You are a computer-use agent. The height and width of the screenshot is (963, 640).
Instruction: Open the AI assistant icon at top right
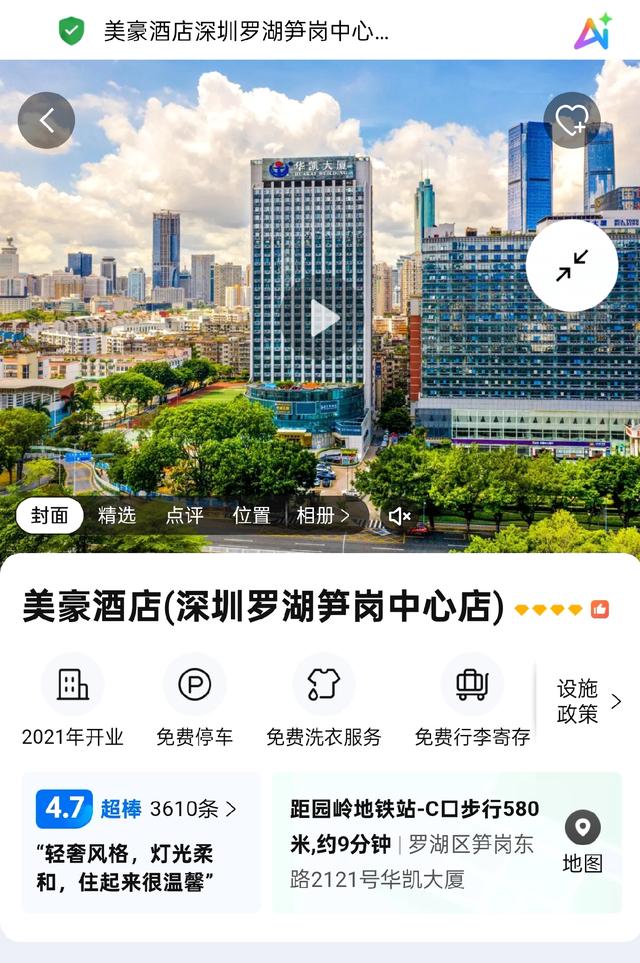point(592,31)
